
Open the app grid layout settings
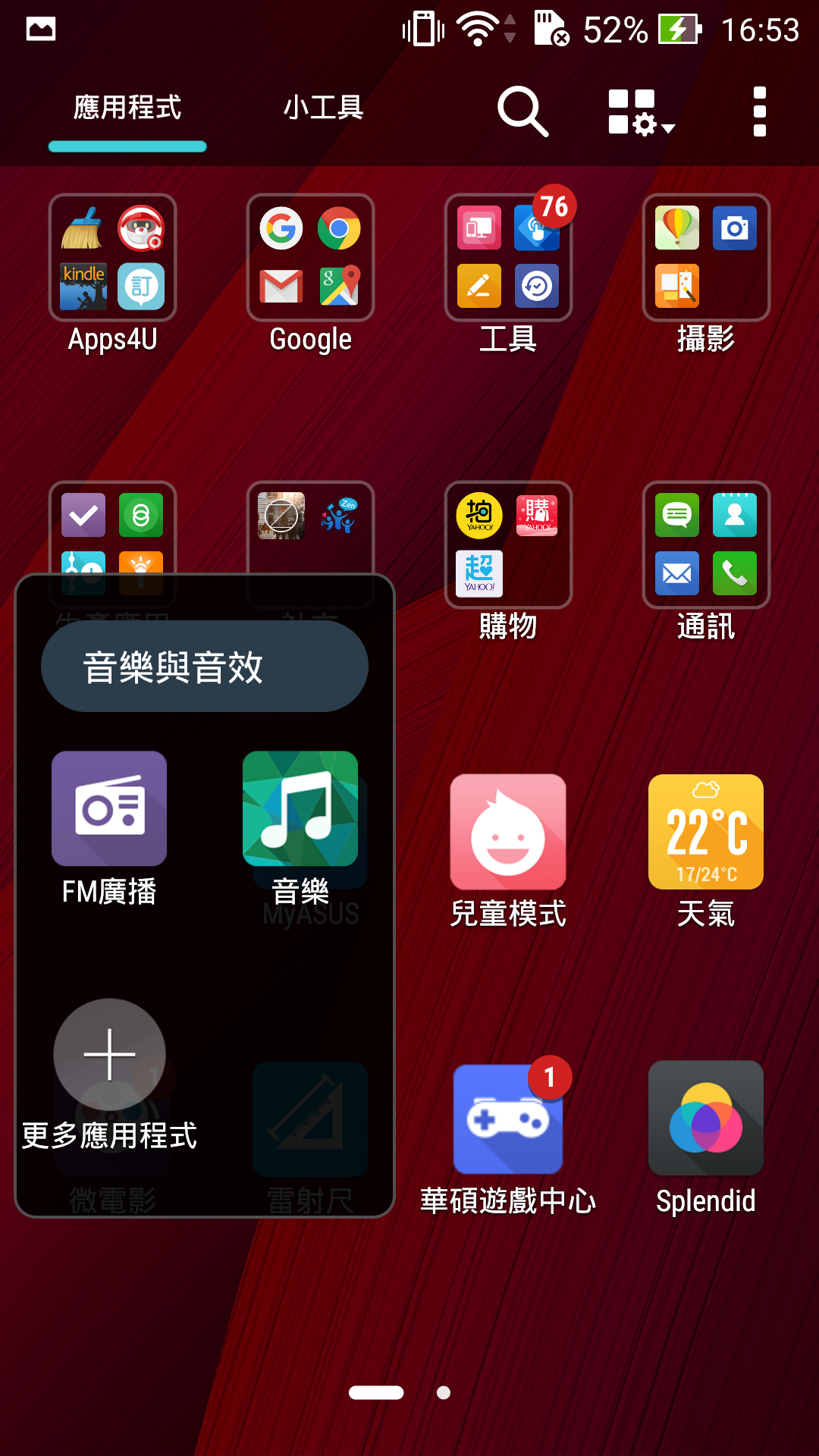coord(640,111)
